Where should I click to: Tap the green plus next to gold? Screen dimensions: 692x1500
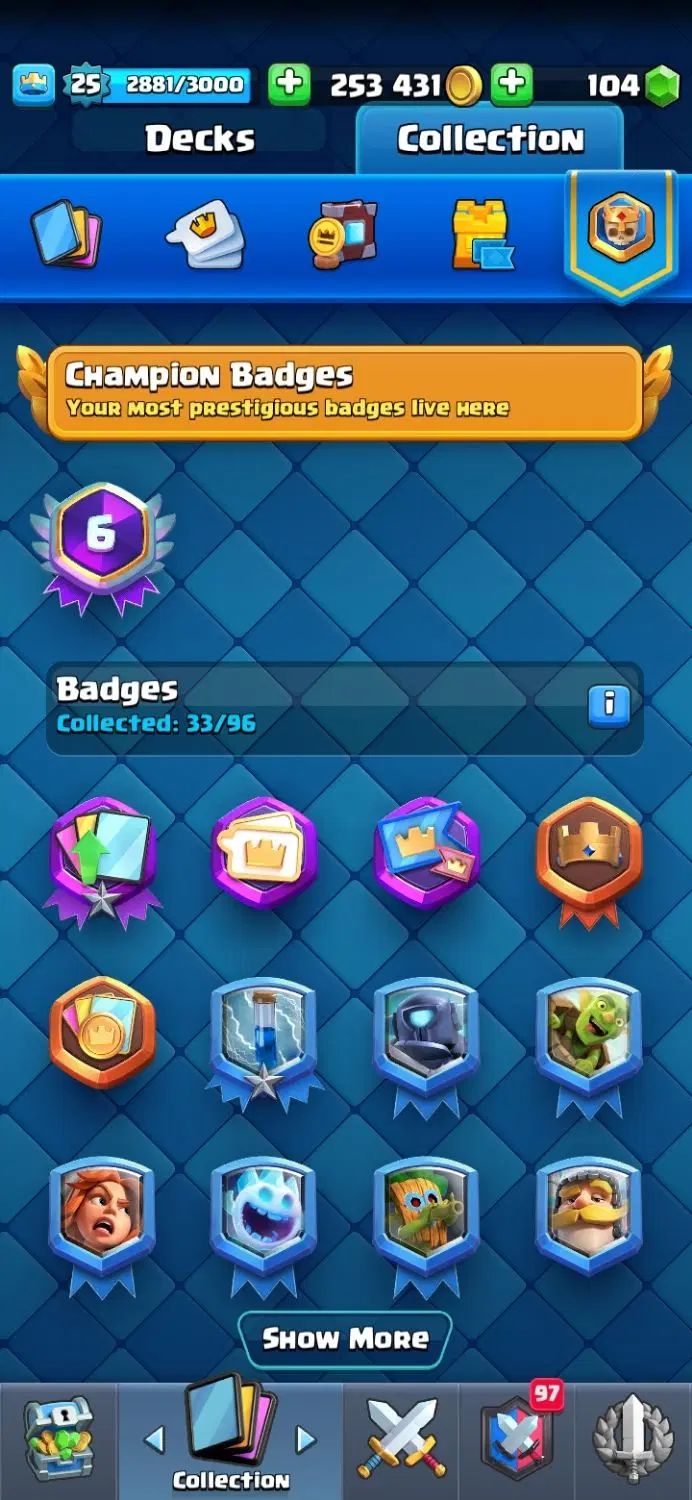click(x=511, y=85)
